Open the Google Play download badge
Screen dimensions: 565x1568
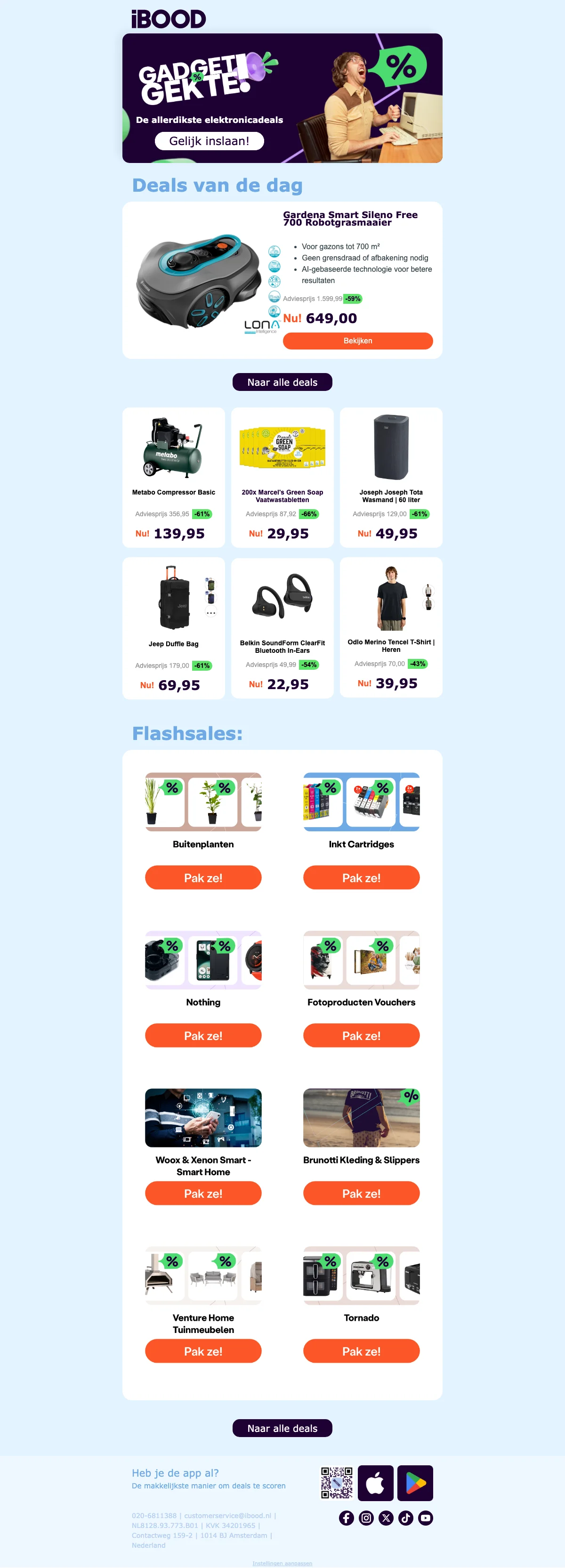tap(415, 1483)
